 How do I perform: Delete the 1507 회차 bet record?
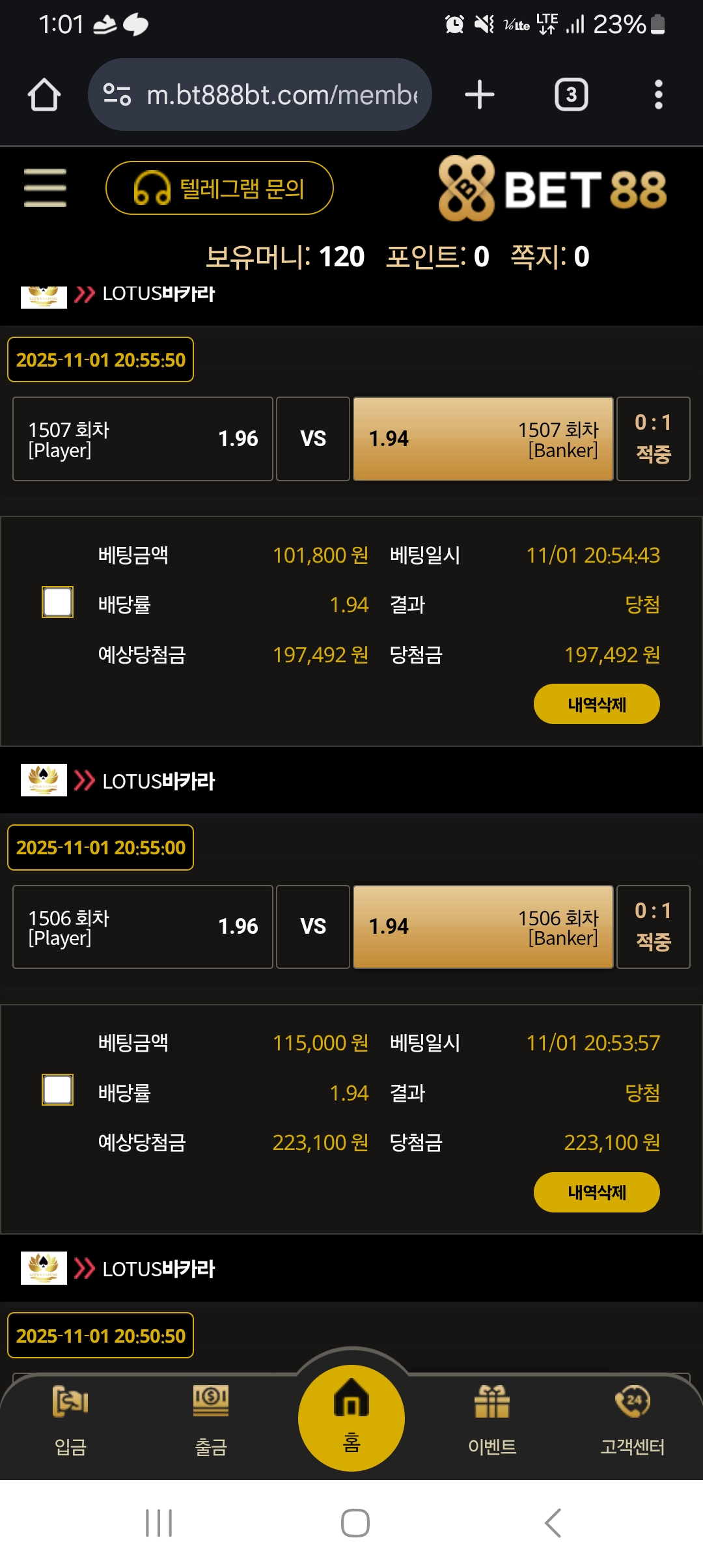click(x=596, y=704)
